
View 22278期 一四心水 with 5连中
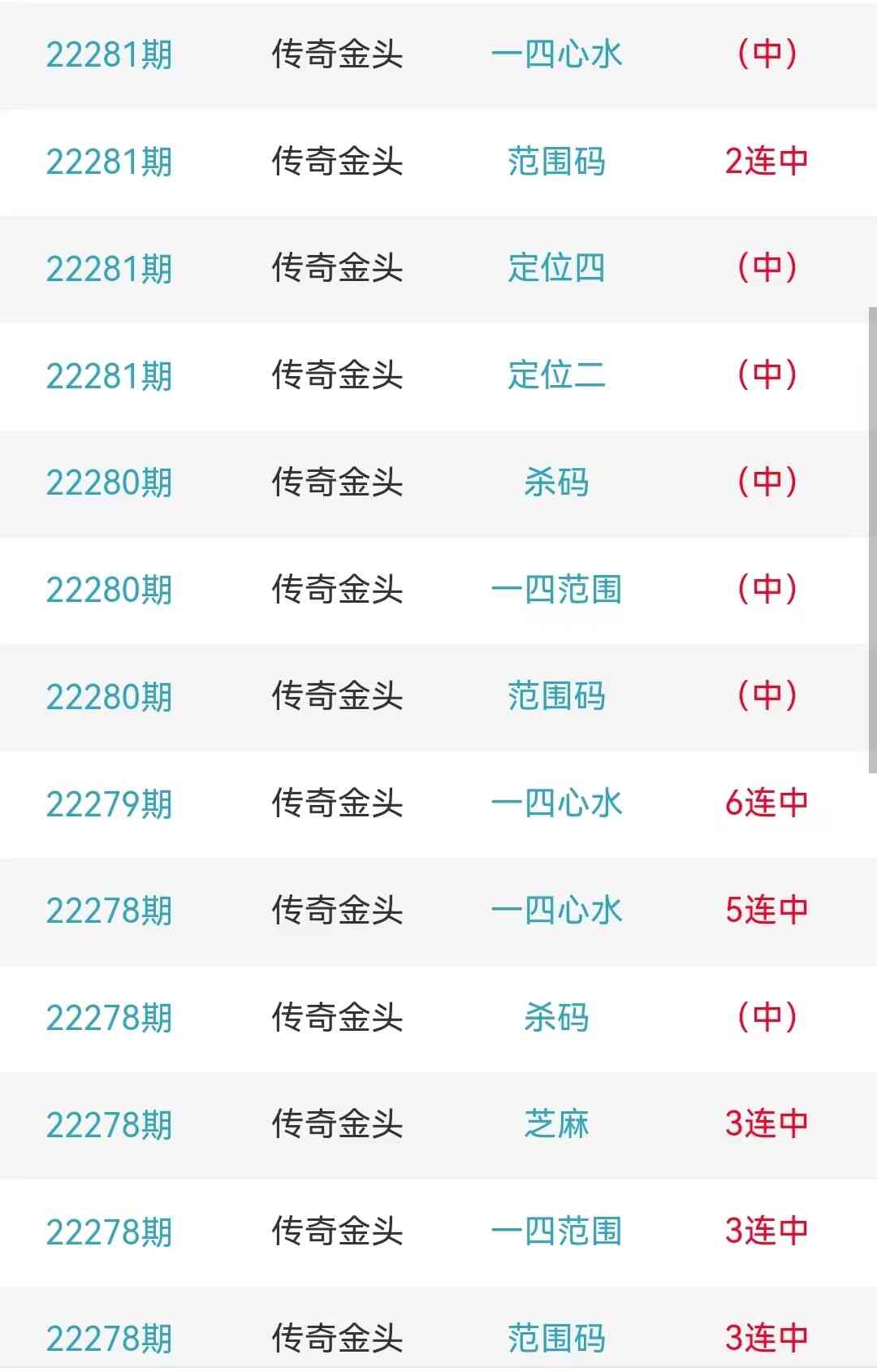click(x=556, y=911)
